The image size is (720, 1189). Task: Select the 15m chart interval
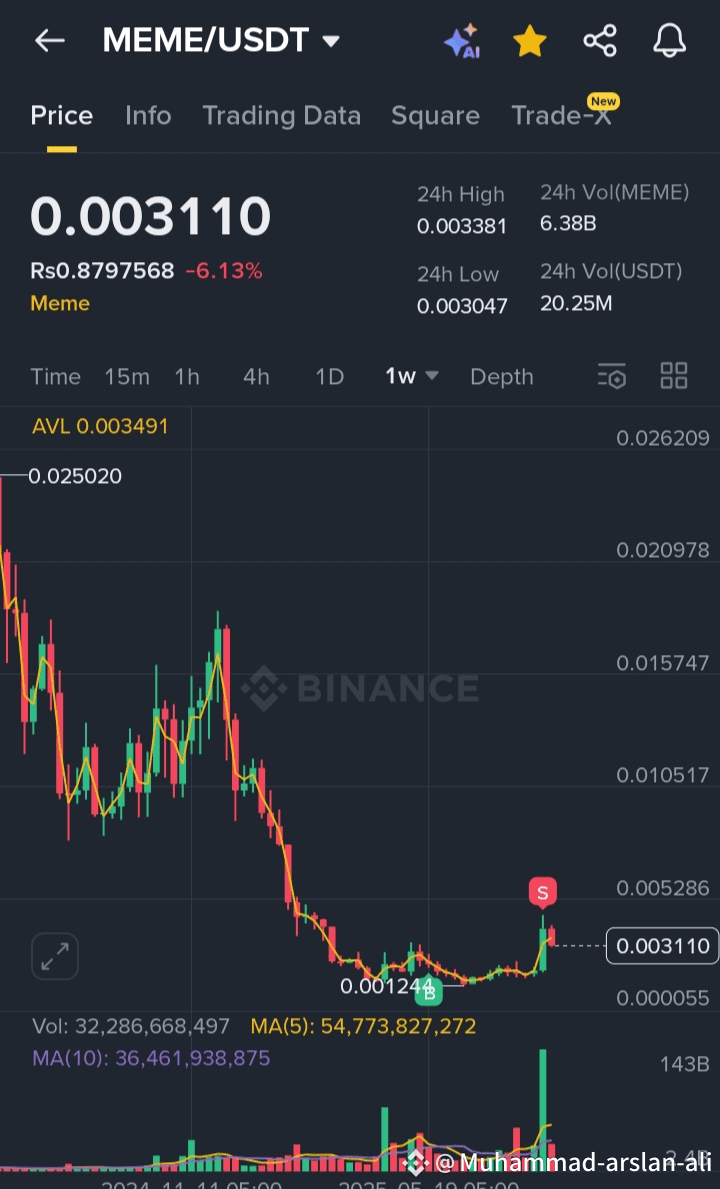pyautogui.click(x=127, y=376)
